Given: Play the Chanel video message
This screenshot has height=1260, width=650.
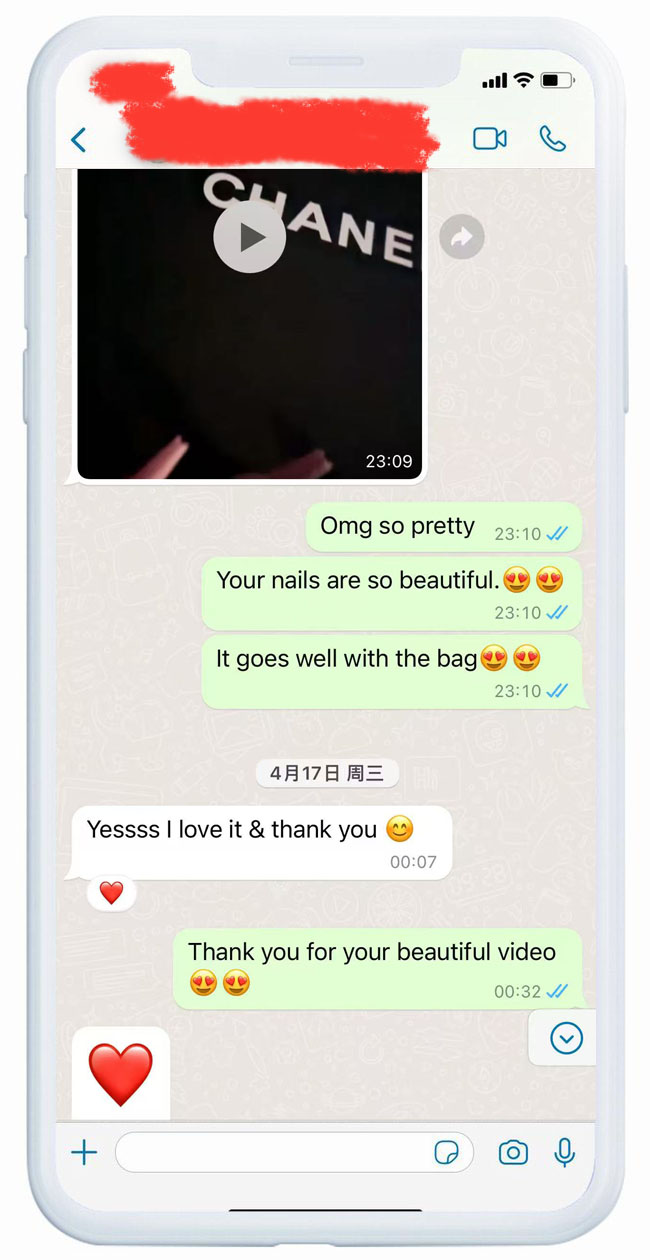Looking at the screenshot, I should (250, 237).
